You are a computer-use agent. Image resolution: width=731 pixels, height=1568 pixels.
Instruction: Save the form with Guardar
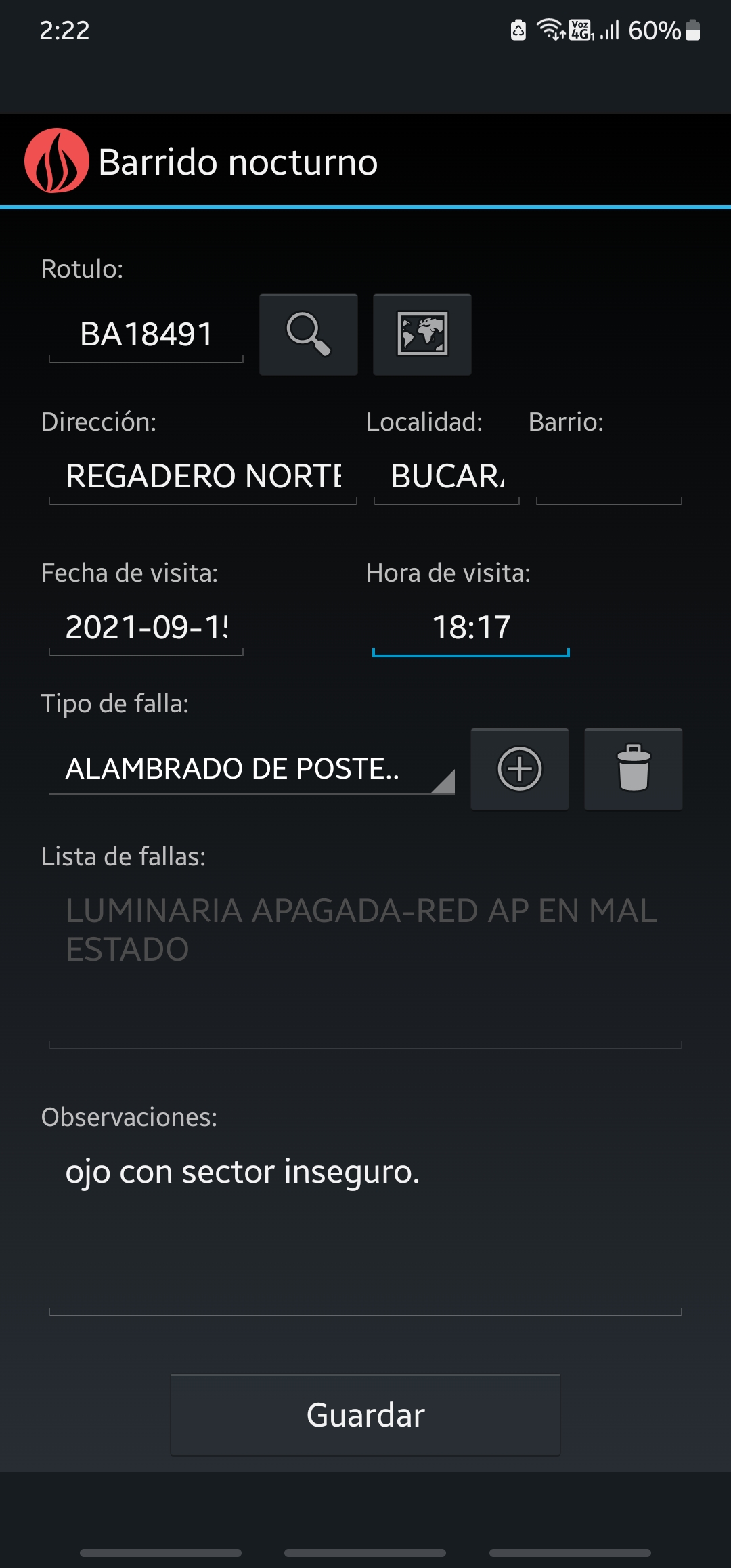(365, 1415)
